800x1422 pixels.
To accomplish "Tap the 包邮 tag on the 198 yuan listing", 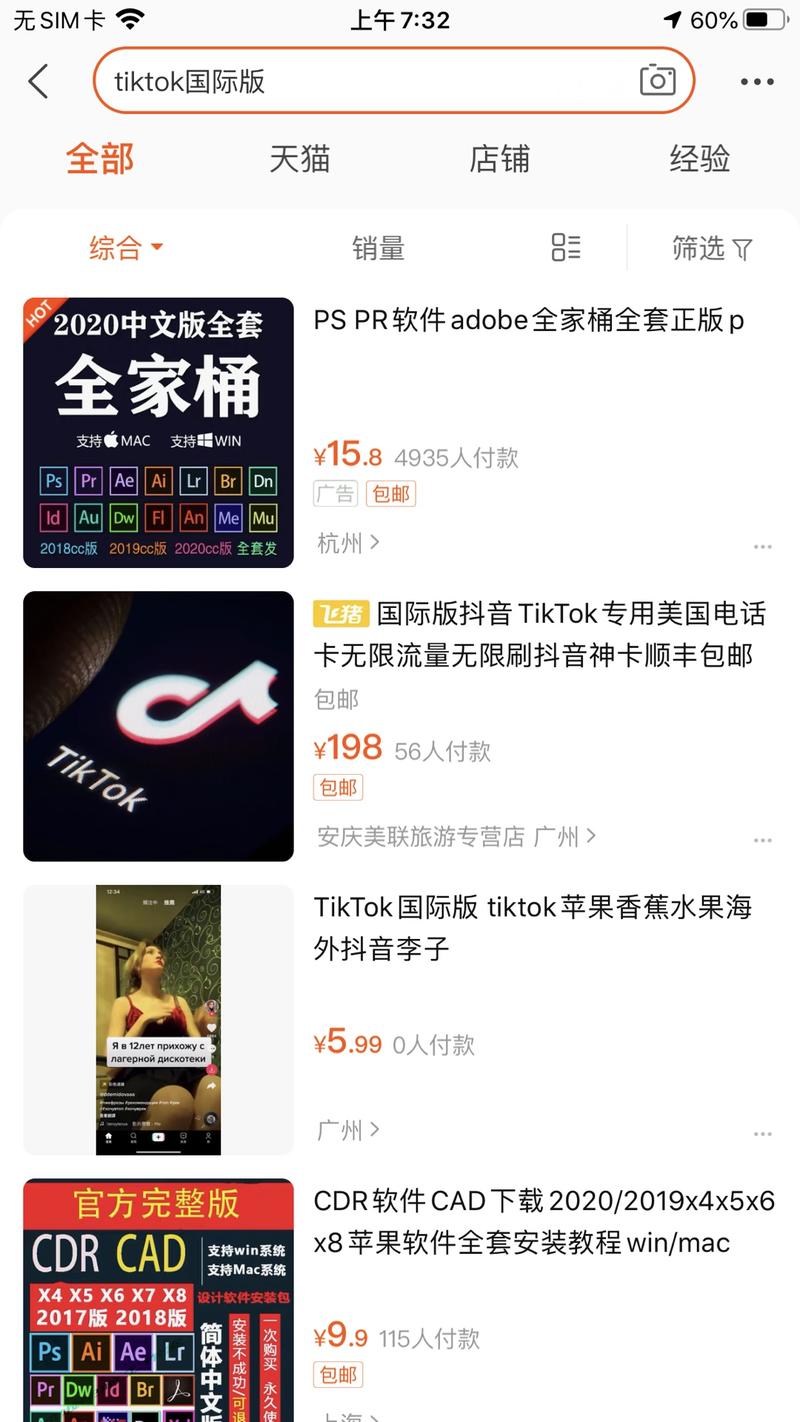I will (338, 789).
